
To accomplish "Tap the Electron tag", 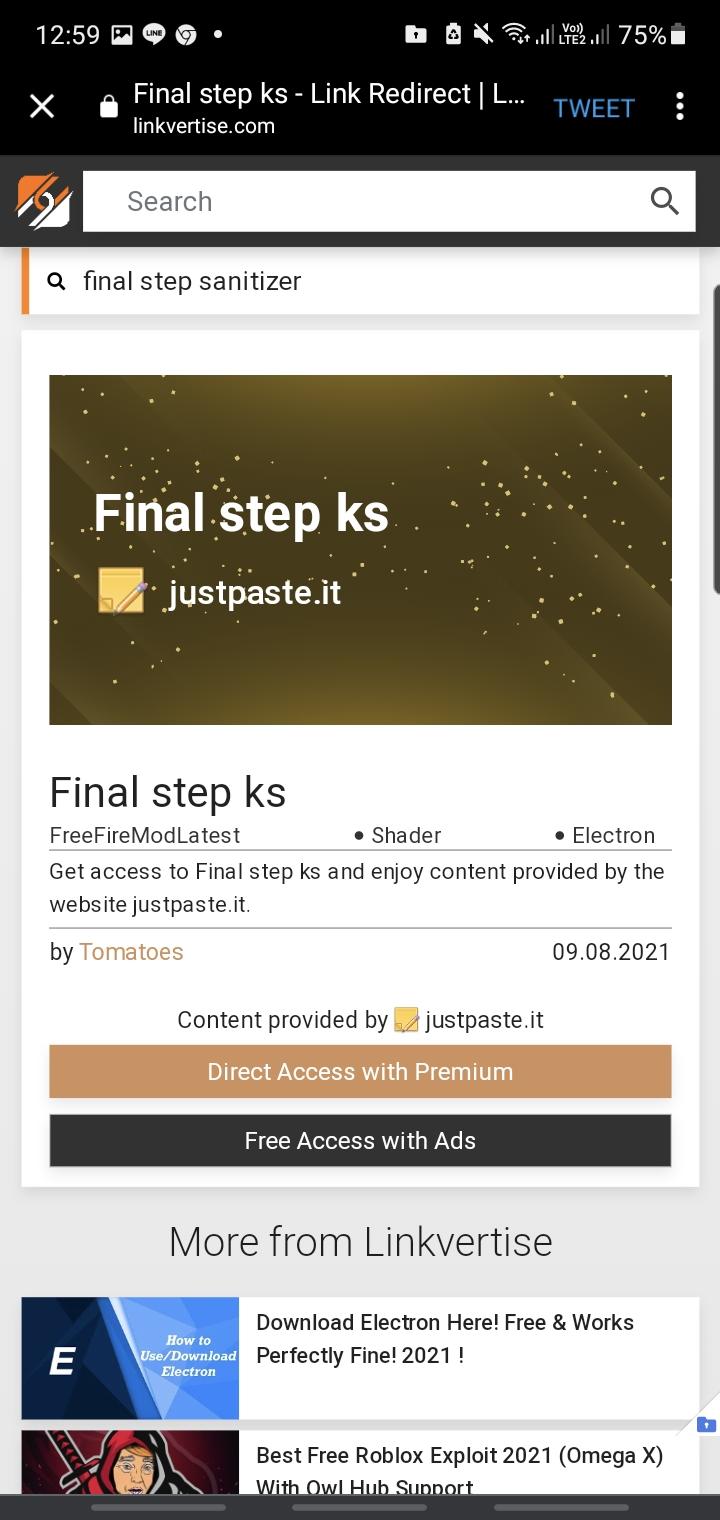I will click(x=612, y=835).
